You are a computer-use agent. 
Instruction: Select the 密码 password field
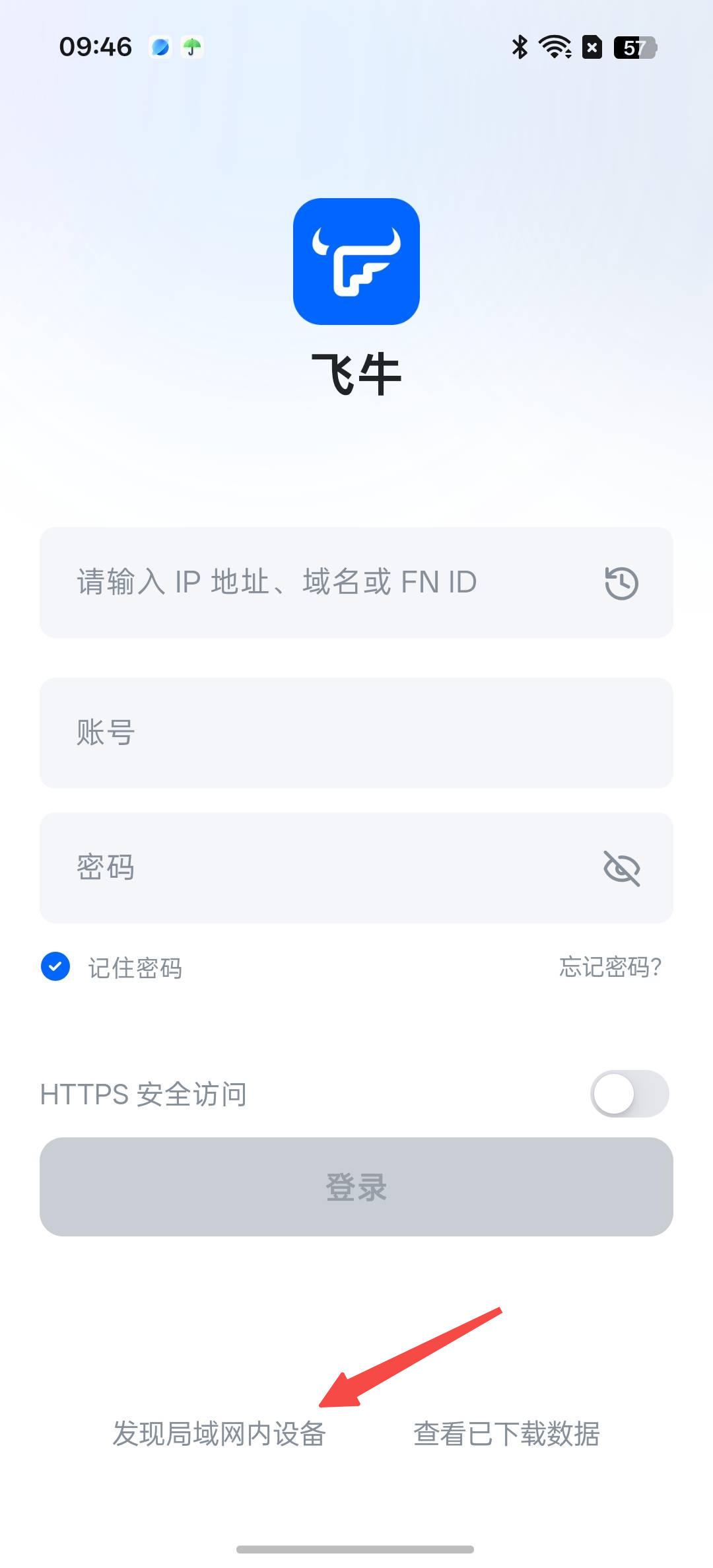pos(317,867)
